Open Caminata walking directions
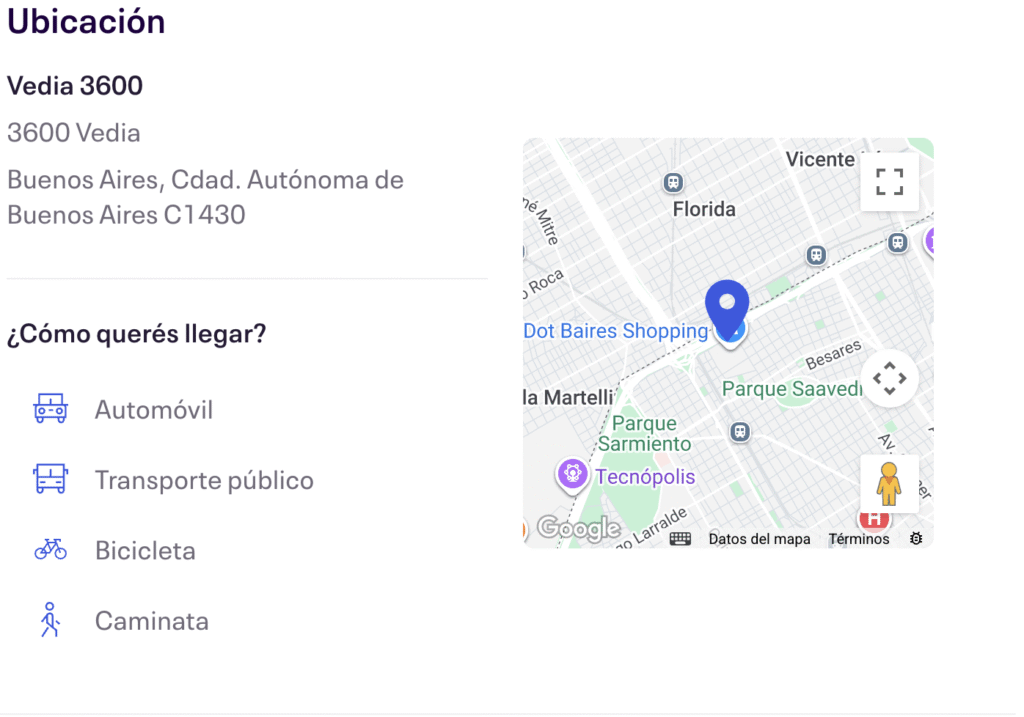Screen dimensions: 1024x717 pos(151,621)
